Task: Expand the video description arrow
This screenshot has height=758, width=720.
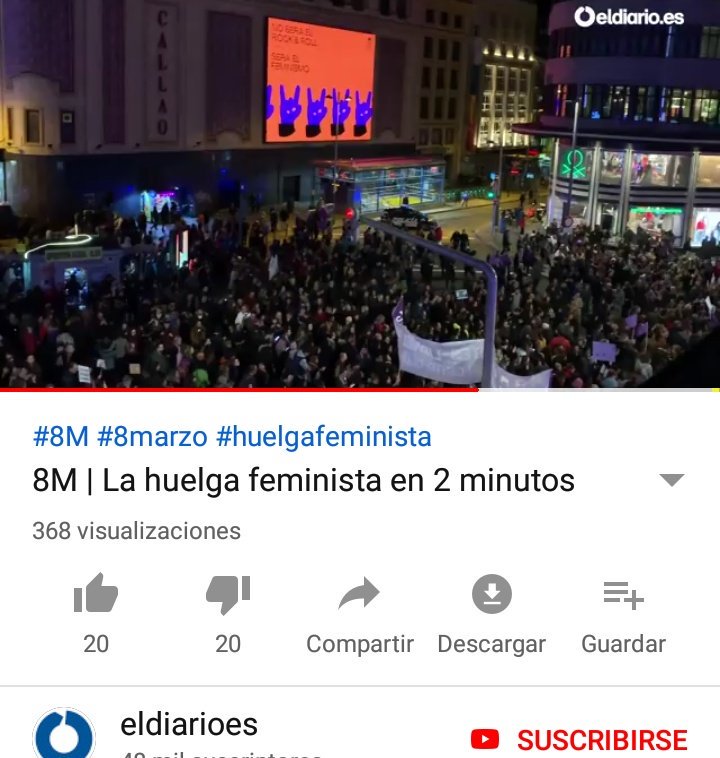Action: pyautogui.click(x=672, y=480)
